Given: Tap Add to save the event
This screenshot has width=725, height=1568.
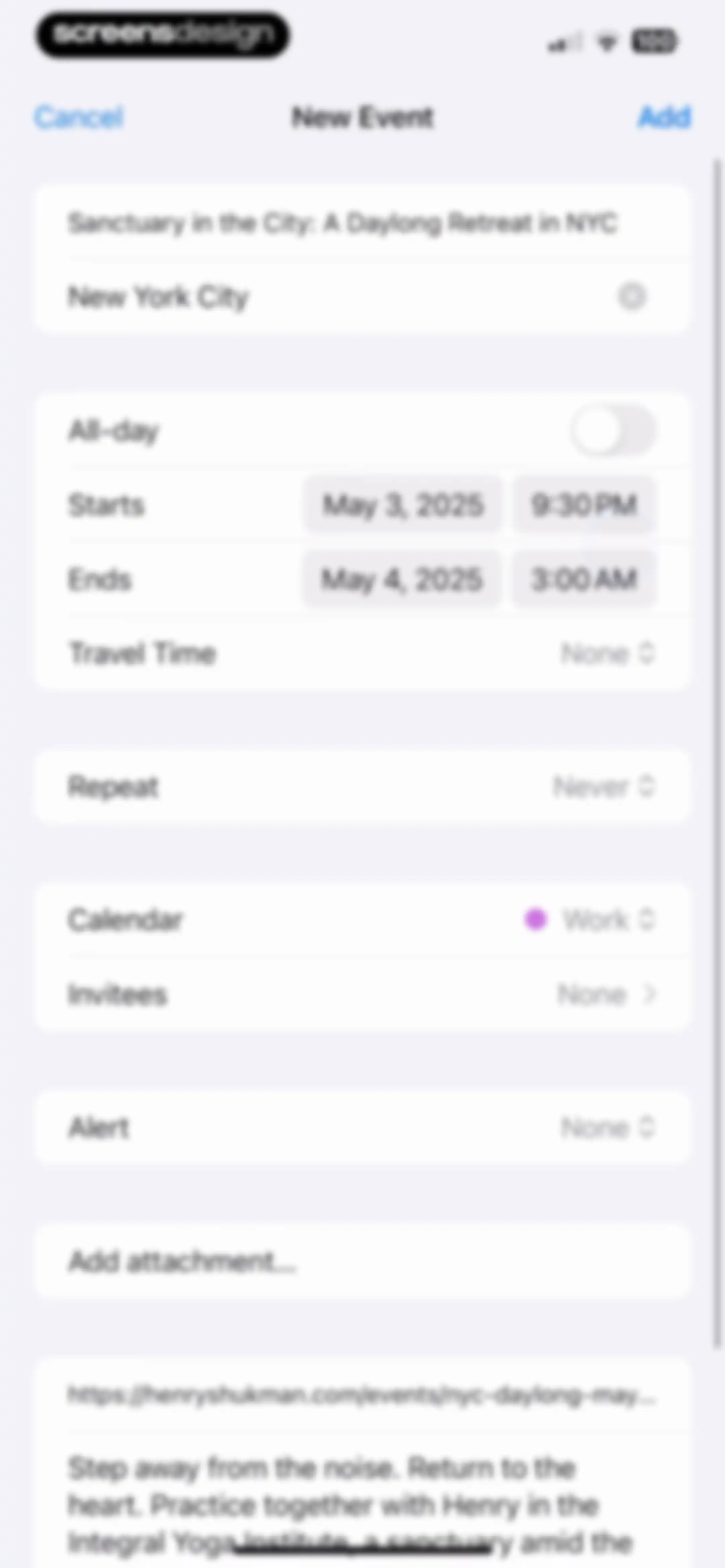Looking at the screenshot, I should [x=664, y=116].
